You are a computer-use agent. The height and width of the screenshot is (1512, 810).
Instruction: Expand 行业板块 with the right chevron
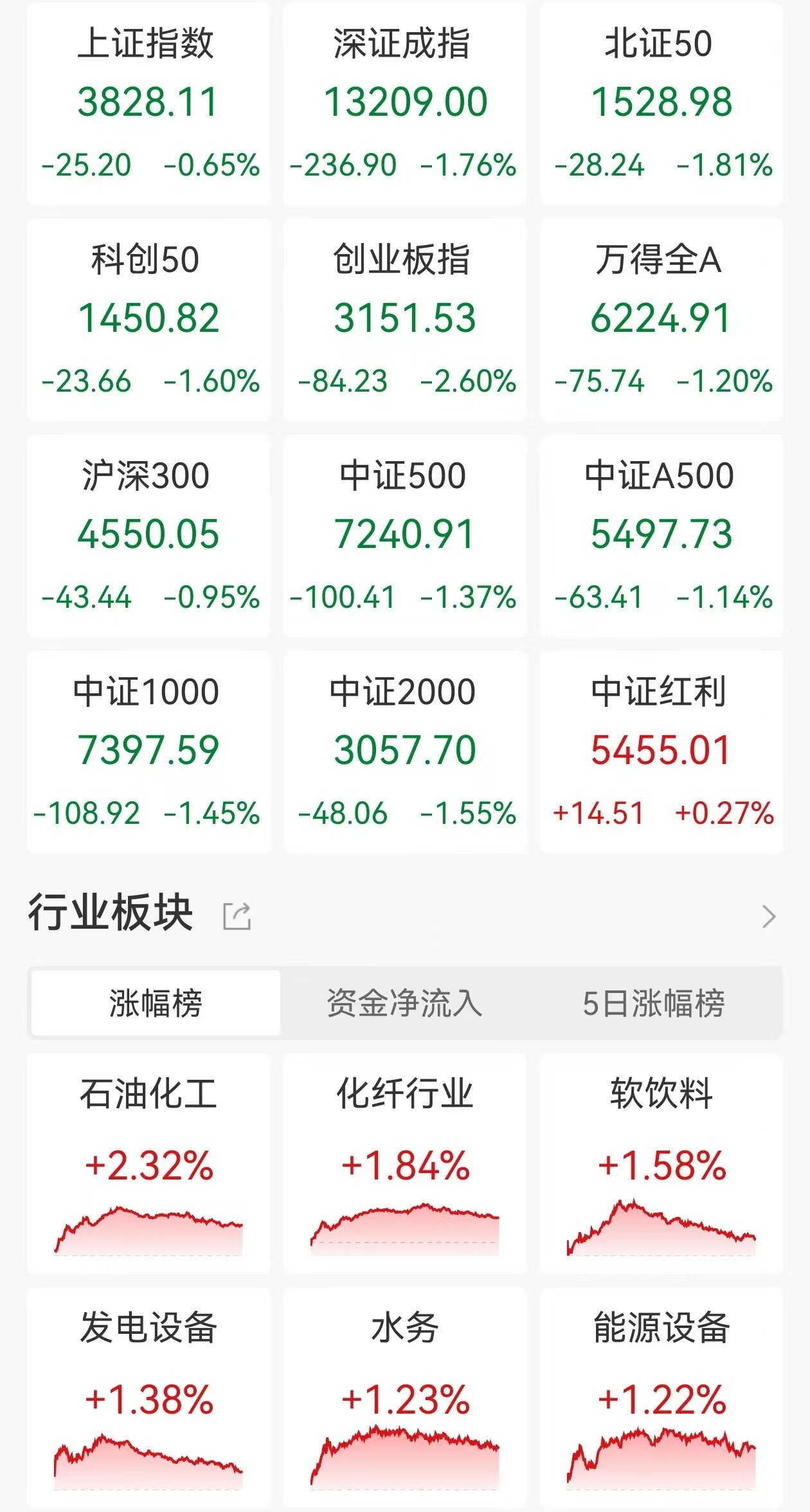[x=768, y=916]
